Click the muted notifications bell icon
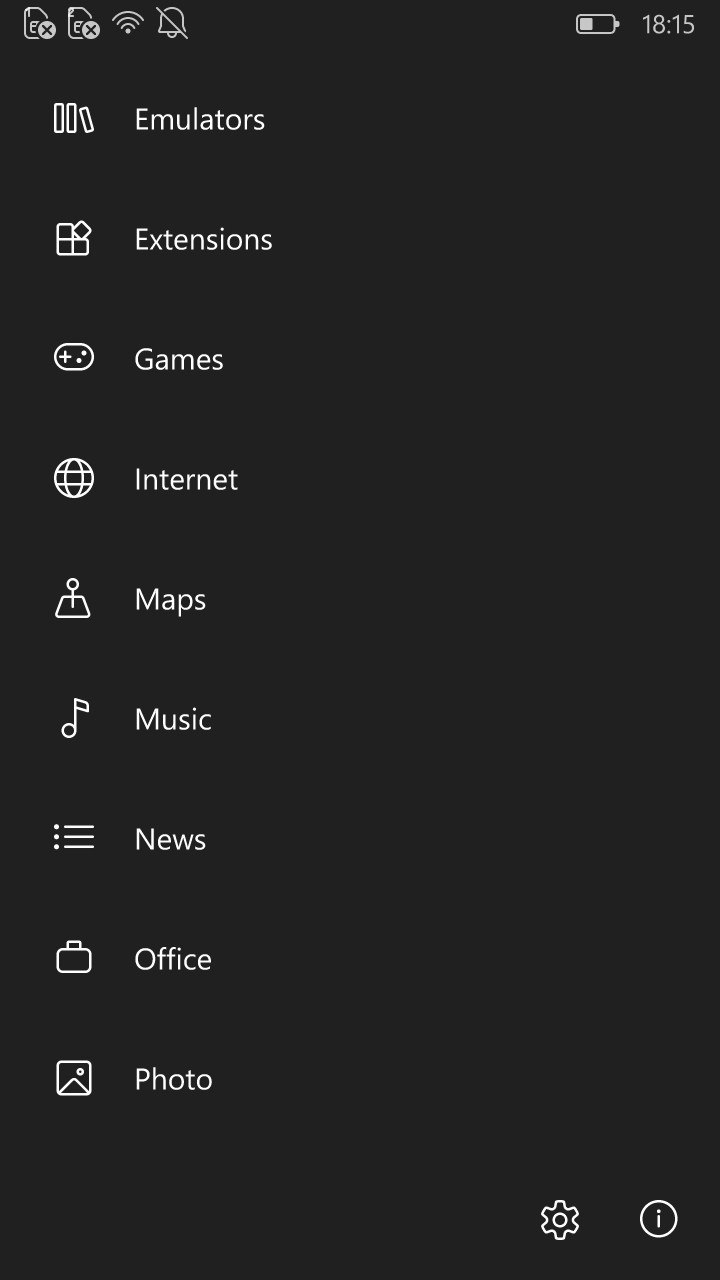This screenshot has height=1280, width=720. (x=172, y=24)
